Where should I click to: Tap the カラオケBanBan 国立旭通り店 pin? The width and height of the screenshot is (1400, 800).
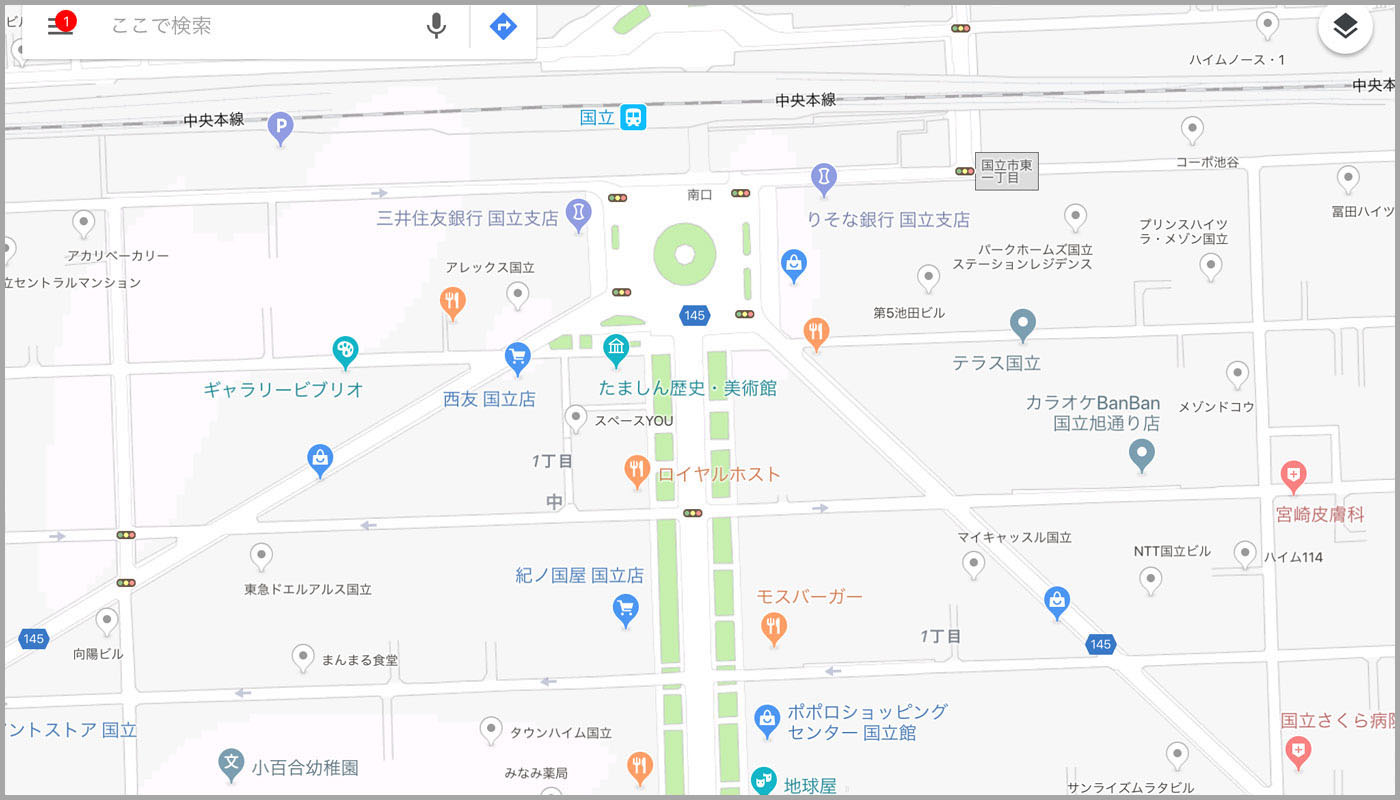tap(1142, 454)
